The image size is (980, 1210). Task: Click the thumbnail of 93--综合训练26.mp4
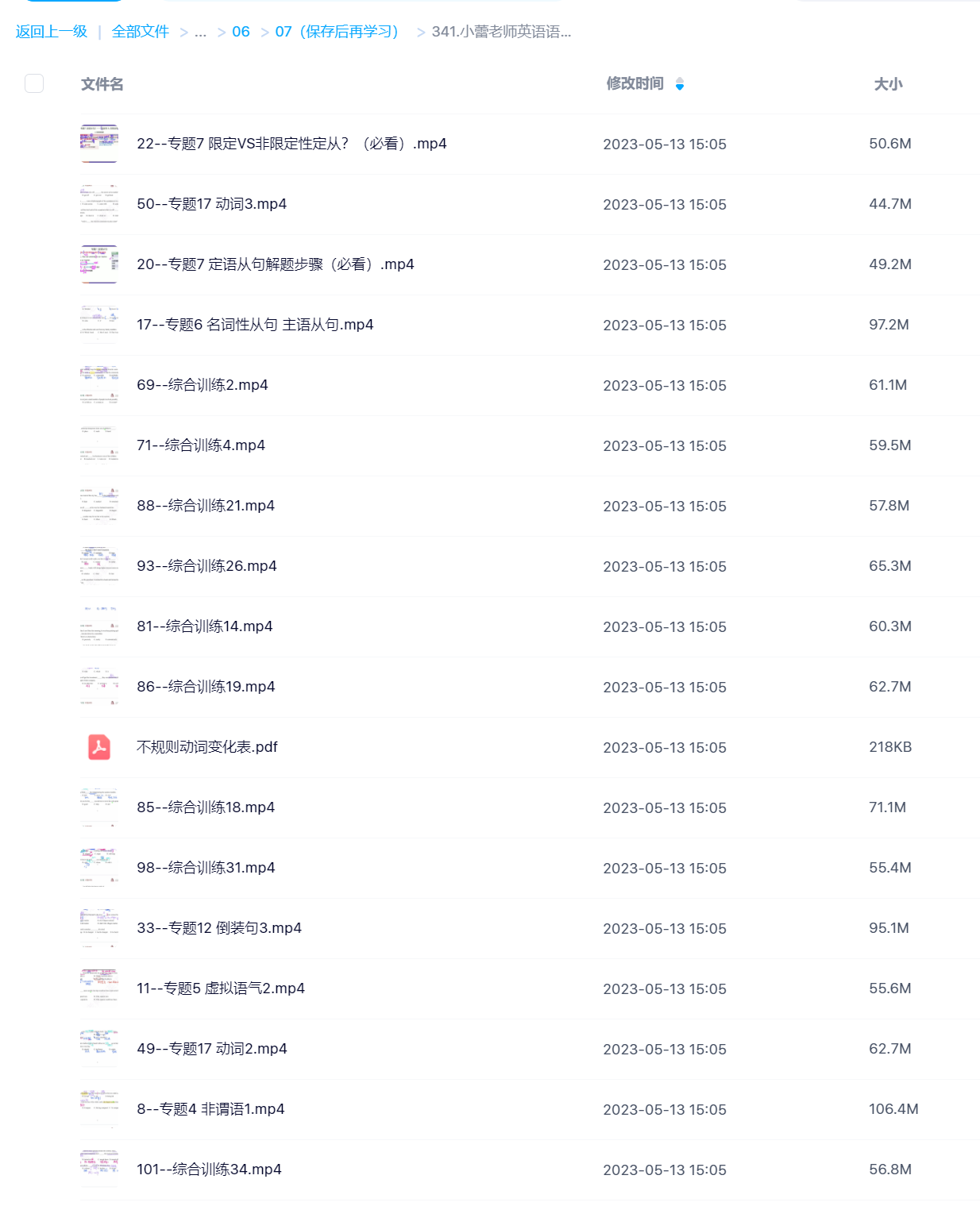click(x=99, y=566)
